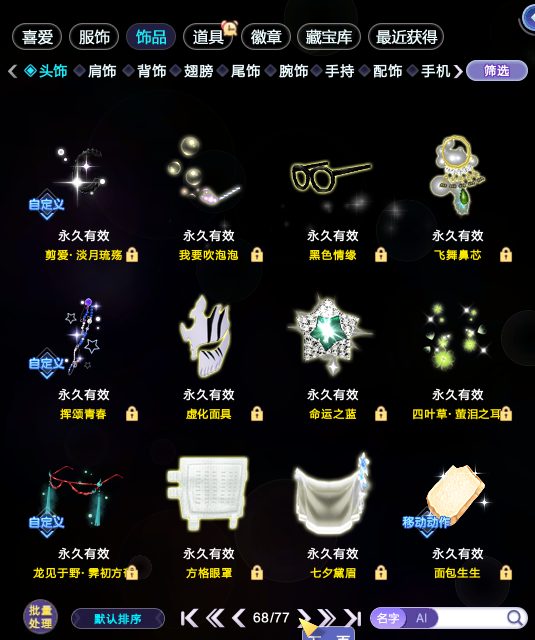This screenshot has height=640, width=535.
Task: Select the 翅膀 subcategory
Action: [x=198, y=71]
